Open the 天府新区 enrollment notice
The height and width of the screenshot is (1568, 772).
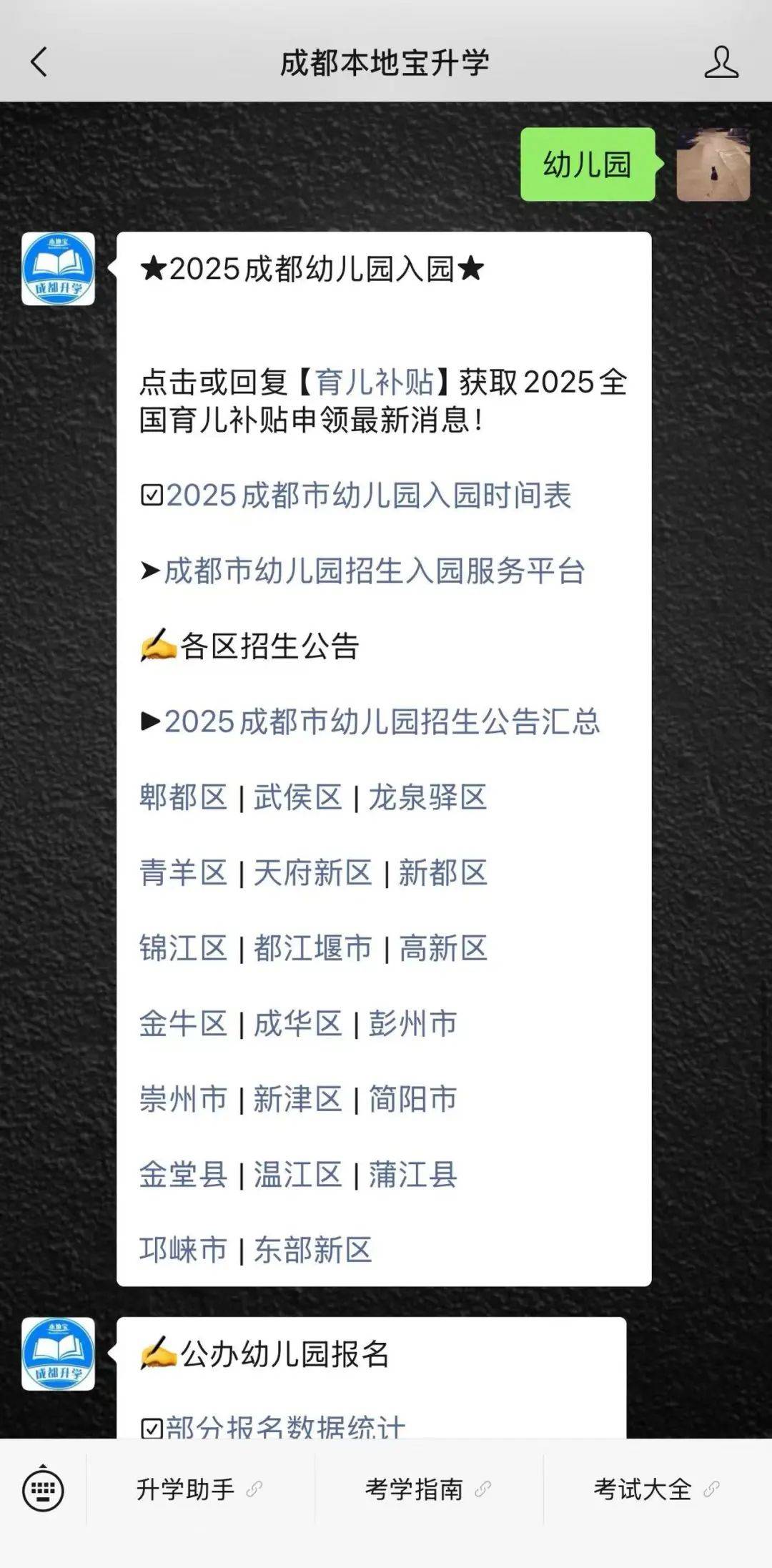click(312, 873)
